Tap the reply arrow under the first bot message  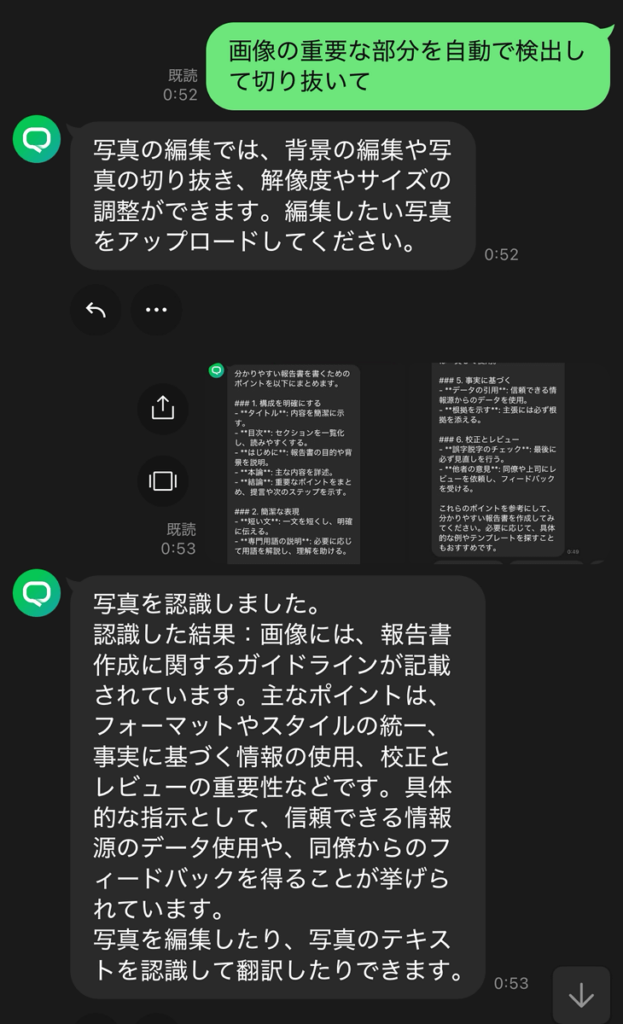tap(96, 309)
